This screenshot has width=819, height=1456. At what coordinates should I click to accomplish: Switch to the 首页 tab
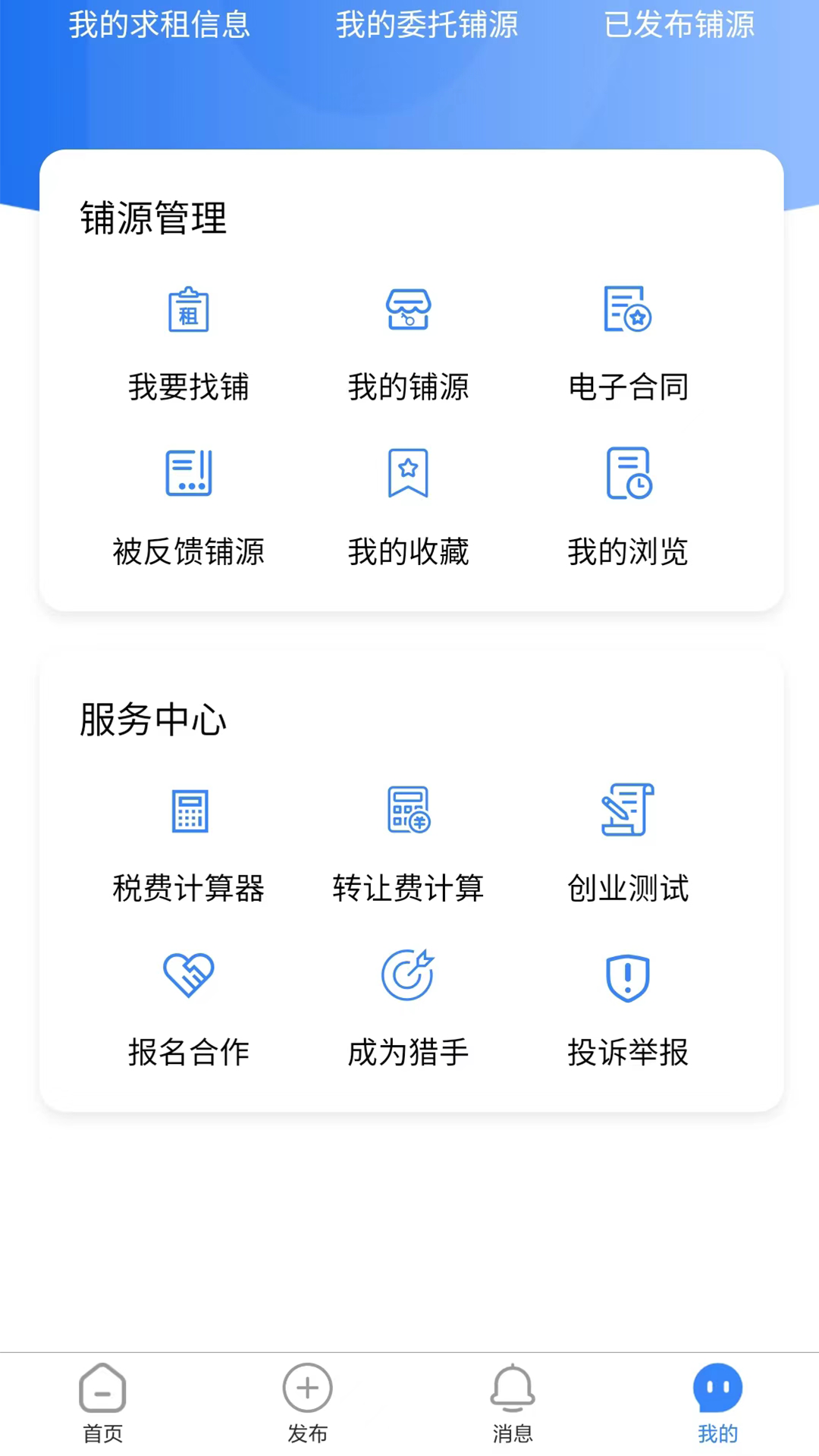[102, 1403]
